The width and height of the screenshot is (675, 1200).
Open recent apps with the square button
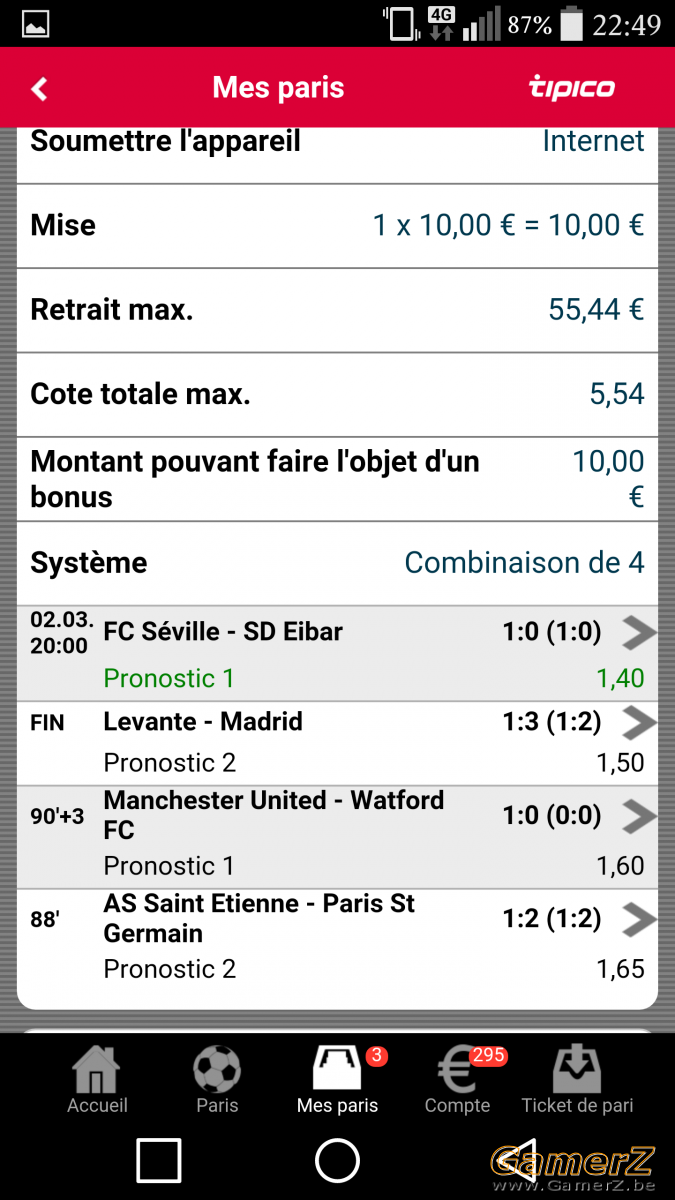click(158, 1161)
